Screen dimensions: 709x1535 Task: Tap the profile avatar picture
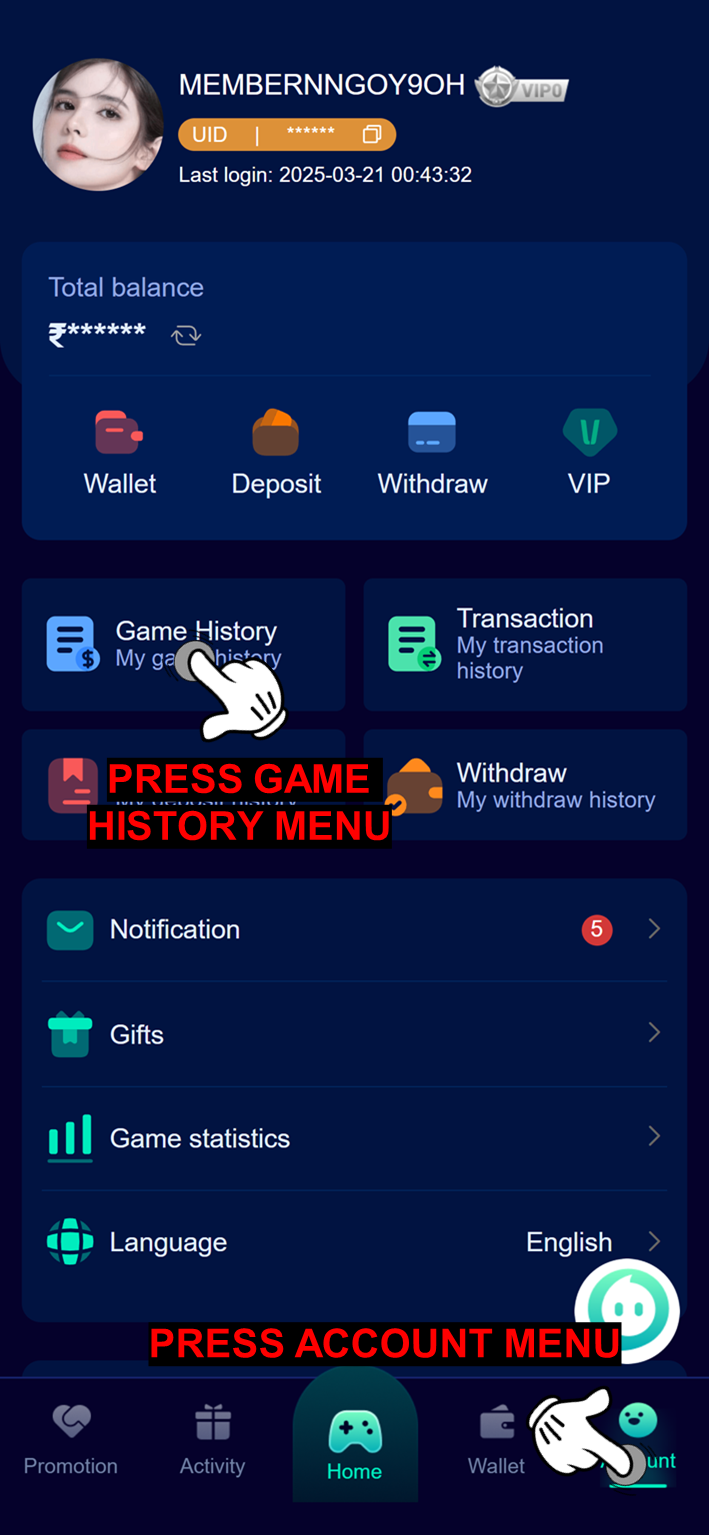click(98, 124)
